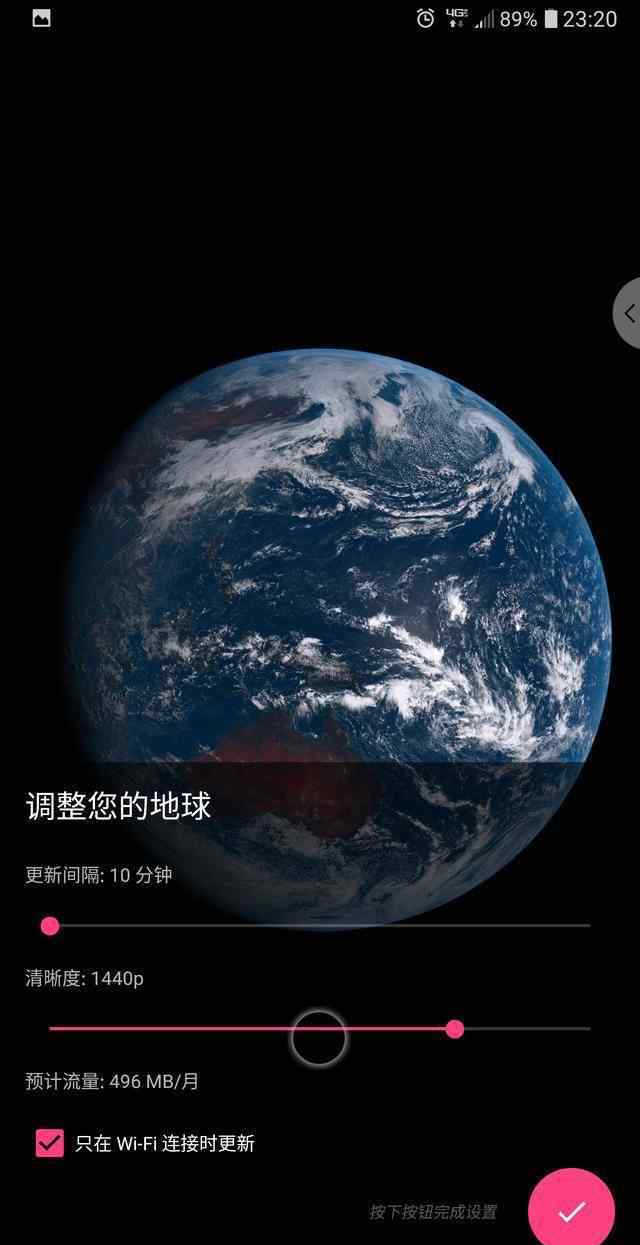Open the edge panel arrow handle
This screenshot has width=640, height=1245.
coord(627,313)
